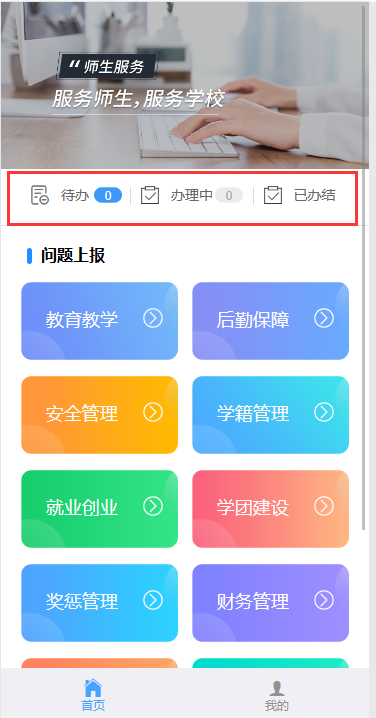Choose the 学籍管理 category
Screen dimensions: 376x718
(x=270, y=415)
